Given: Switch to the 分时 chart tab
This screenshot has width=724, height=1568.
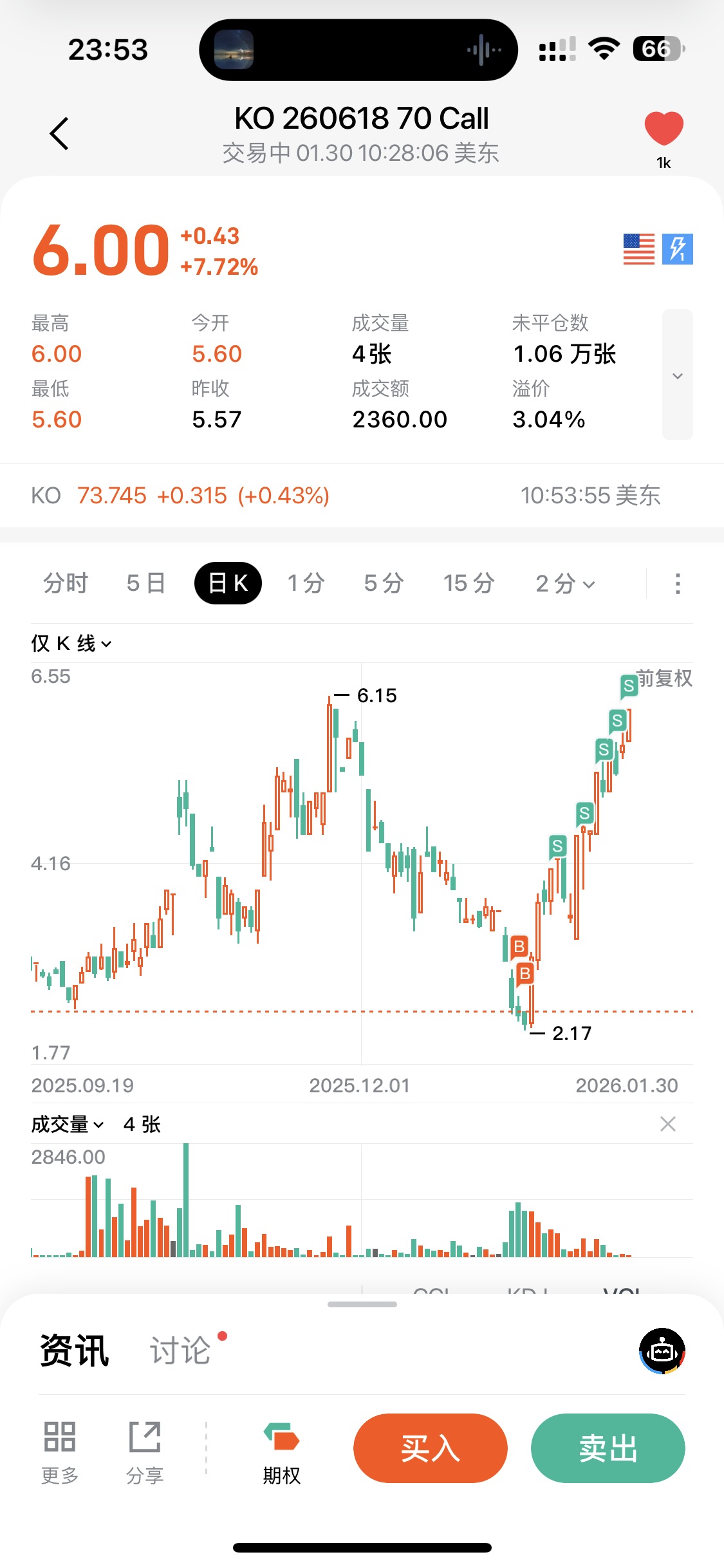Looking at the screenshot, I should click(x=65, y=583).
